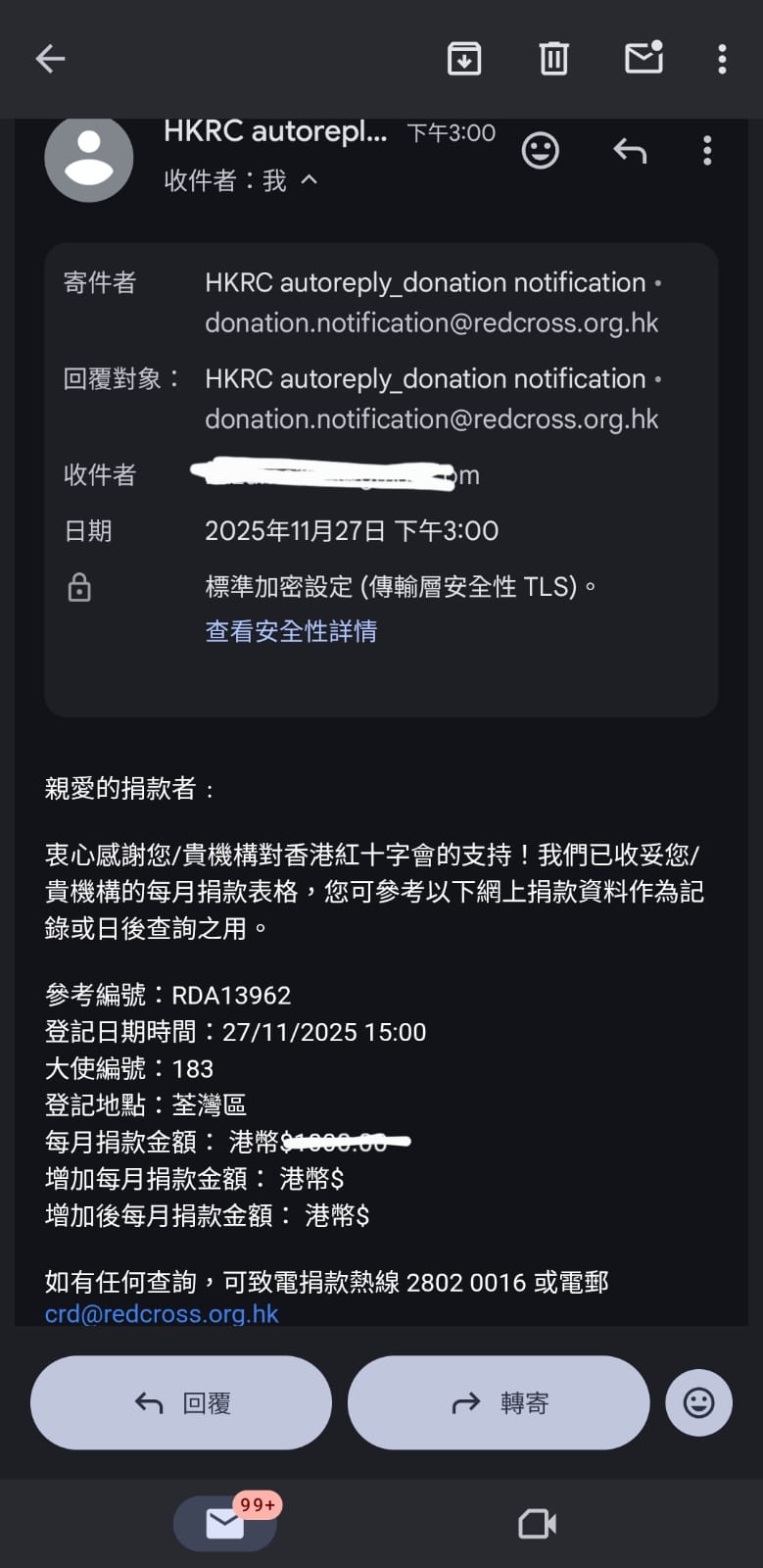Viewport: 763px width, 1568px height.
Task: Open the sender's profile avatar
Action: coord(89,158)
